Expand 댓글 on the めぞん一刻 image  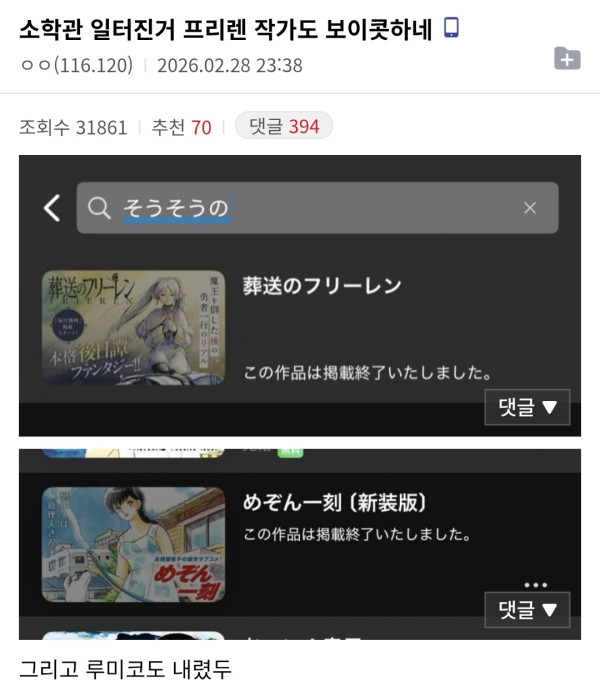click(x=527, y=609)
